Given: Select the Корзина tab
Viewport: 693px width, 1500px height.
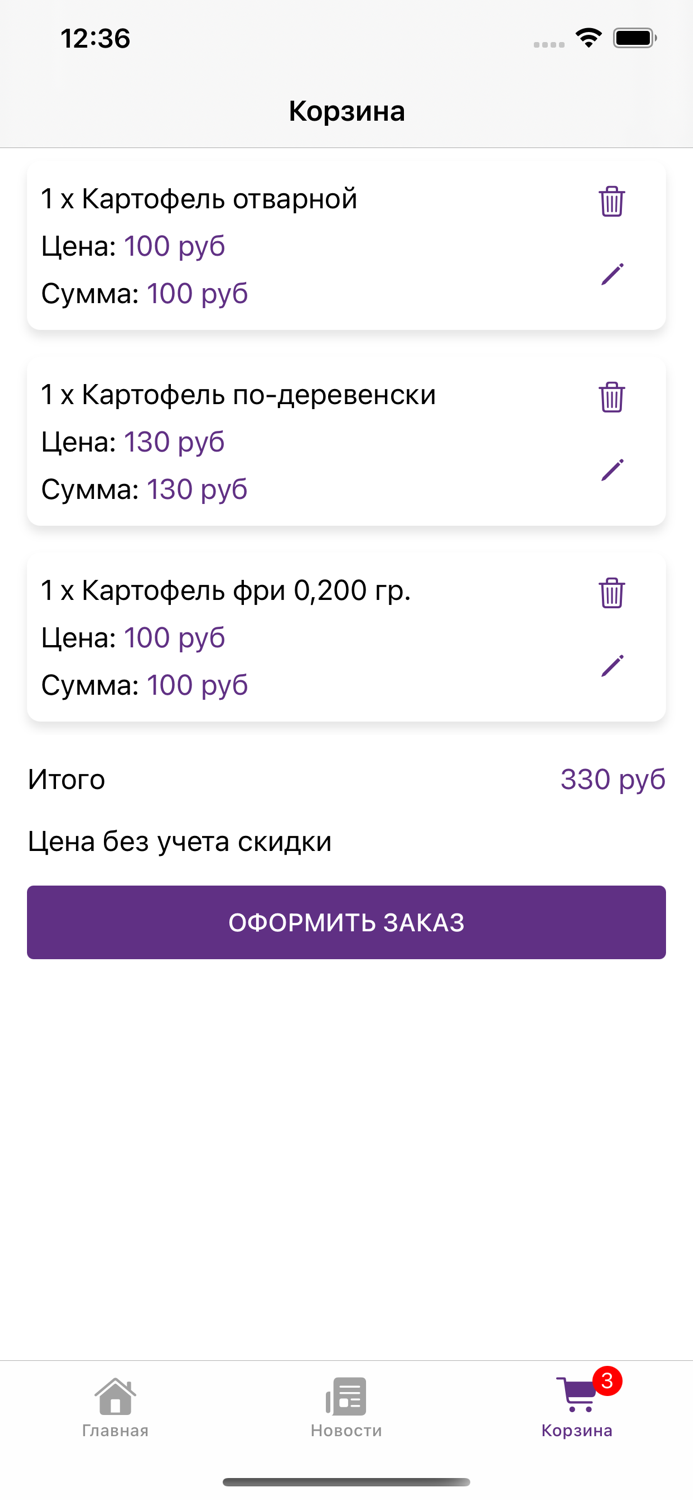Looking at the screenshot, I should [577, 1407].
